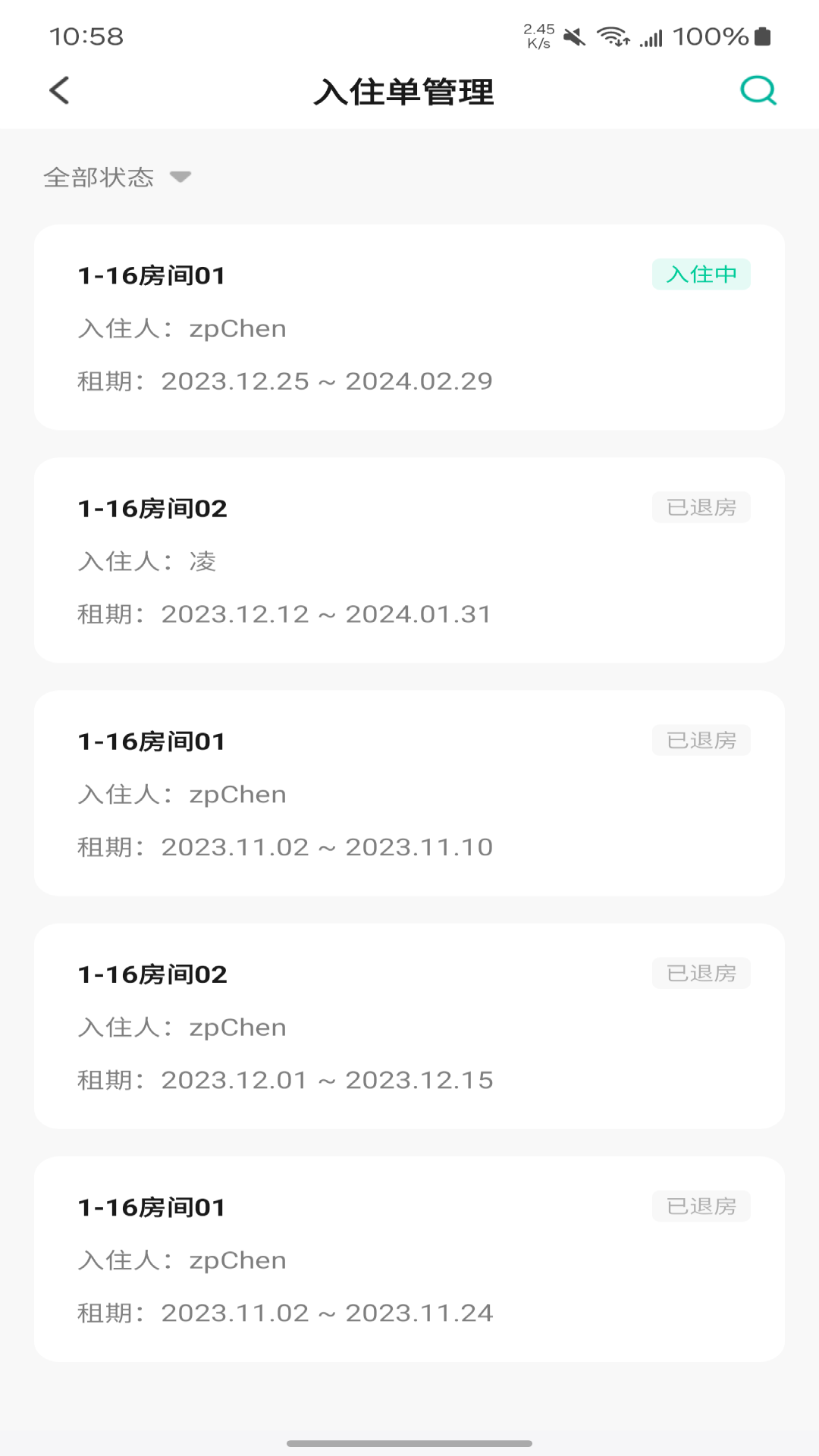Click the dropdown arrow next to 全部状态
The height and width of the screenshot is (1456, 819).
pos(181,178)
